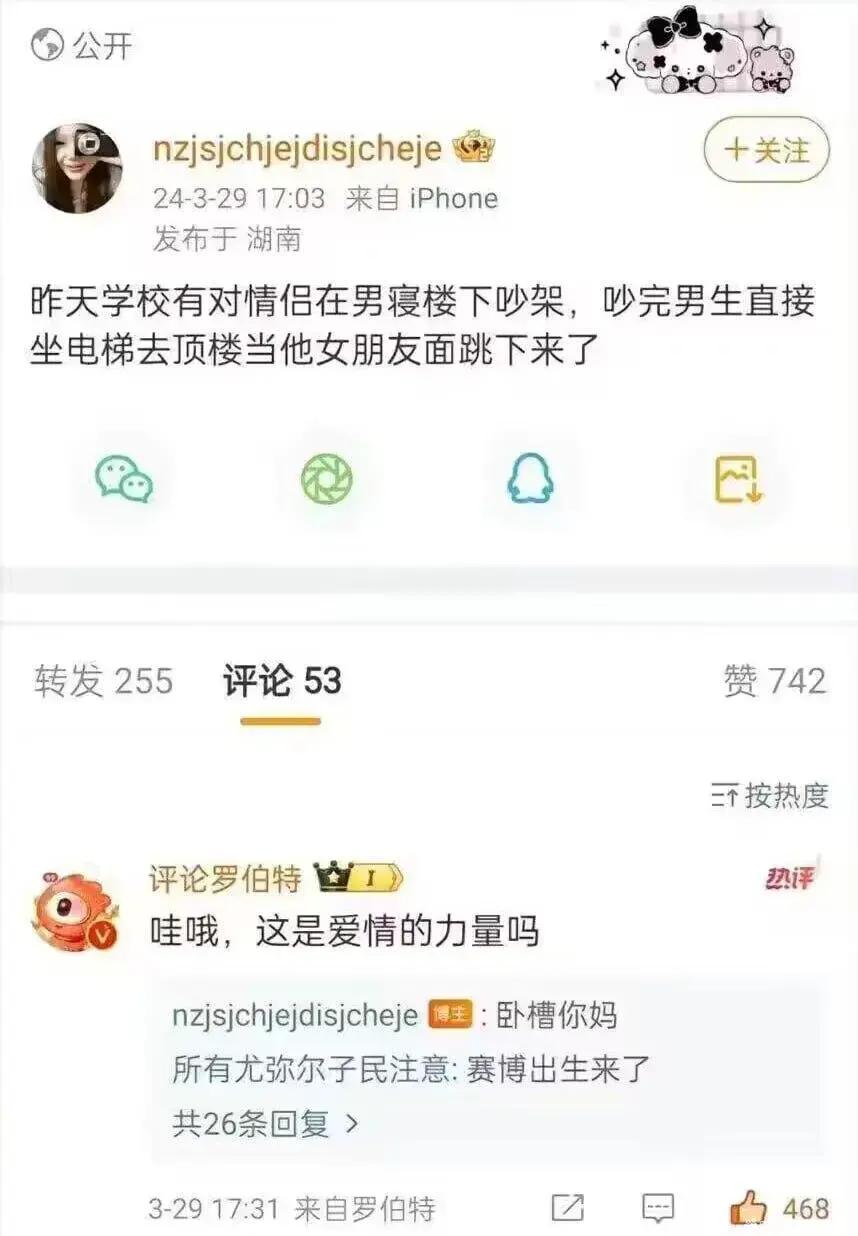The height and width of the screenshot is (1236, 858).
Task: Follow user with the +关注 button
Action: pyautogui.click(x=767, y=150)
